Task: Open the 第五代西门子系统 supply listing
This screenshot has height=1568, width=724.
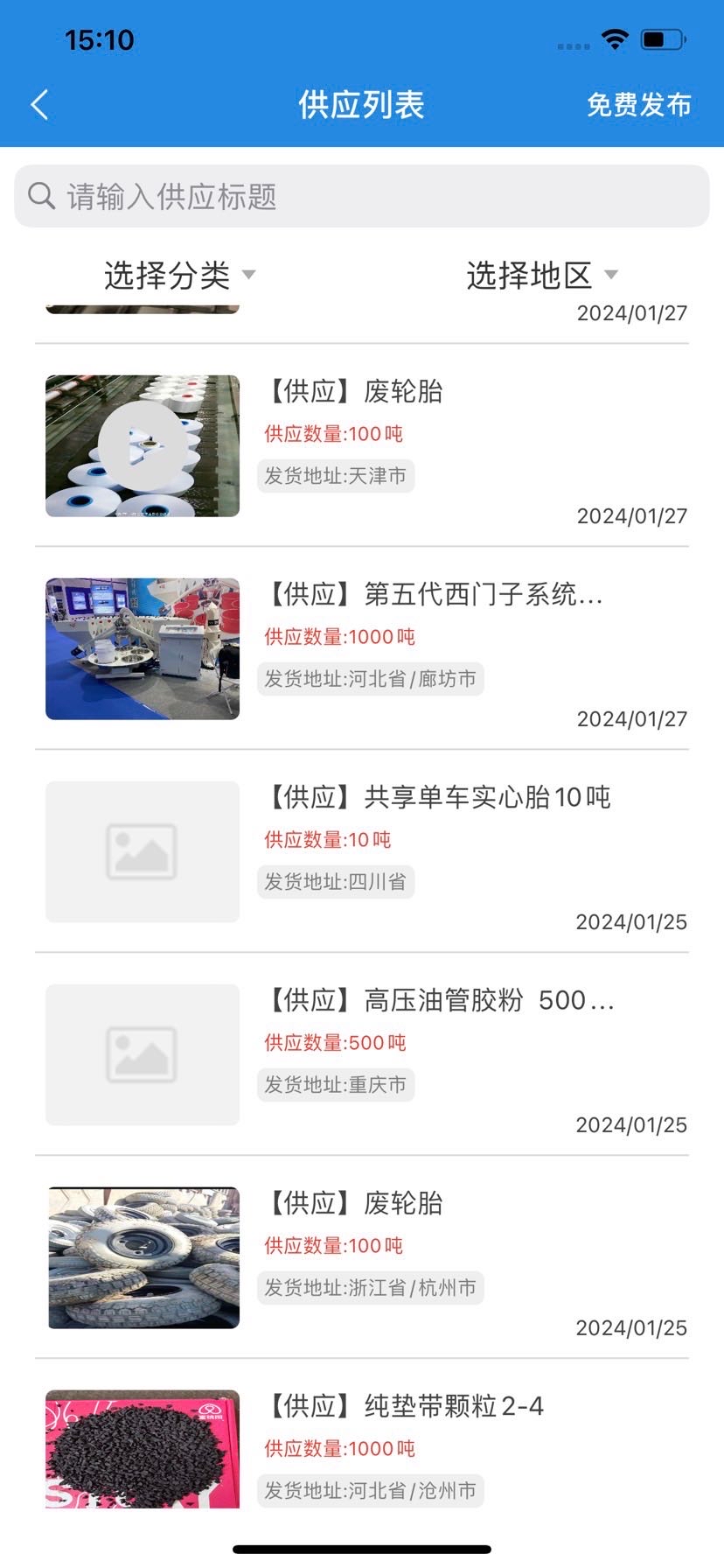Action: (x=362, y=649)
